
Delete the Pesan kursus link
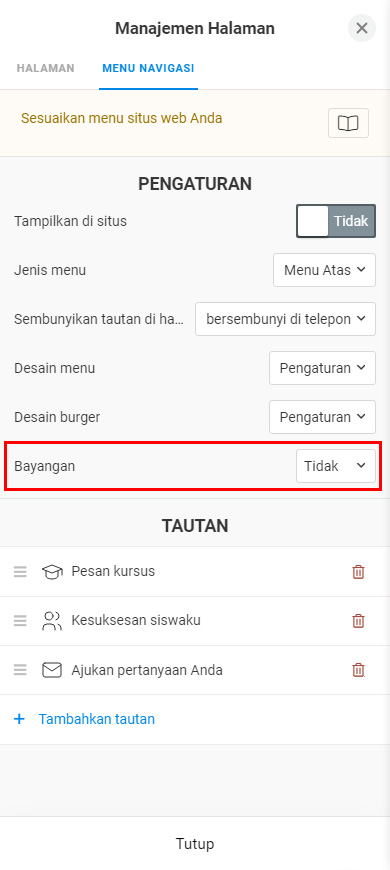[358, 571]
